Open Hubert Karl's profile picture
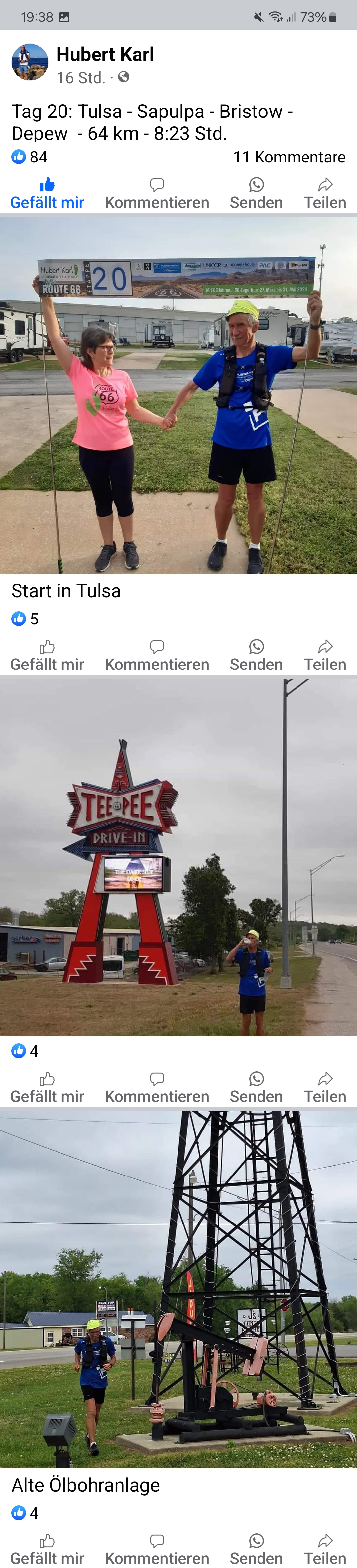The width and height of the screenshot is (357, 1568). 30,62
